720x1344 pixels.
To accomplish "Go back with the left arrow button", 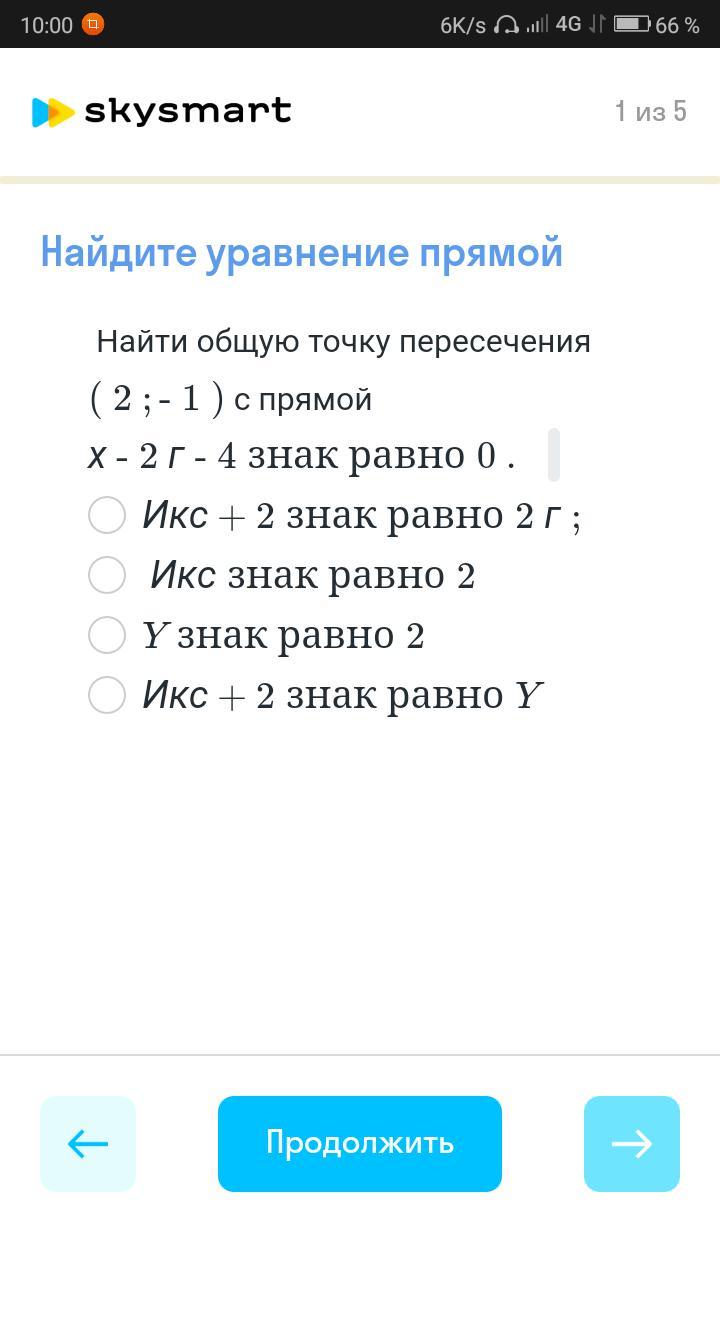I will click(x=88, y=1144).
